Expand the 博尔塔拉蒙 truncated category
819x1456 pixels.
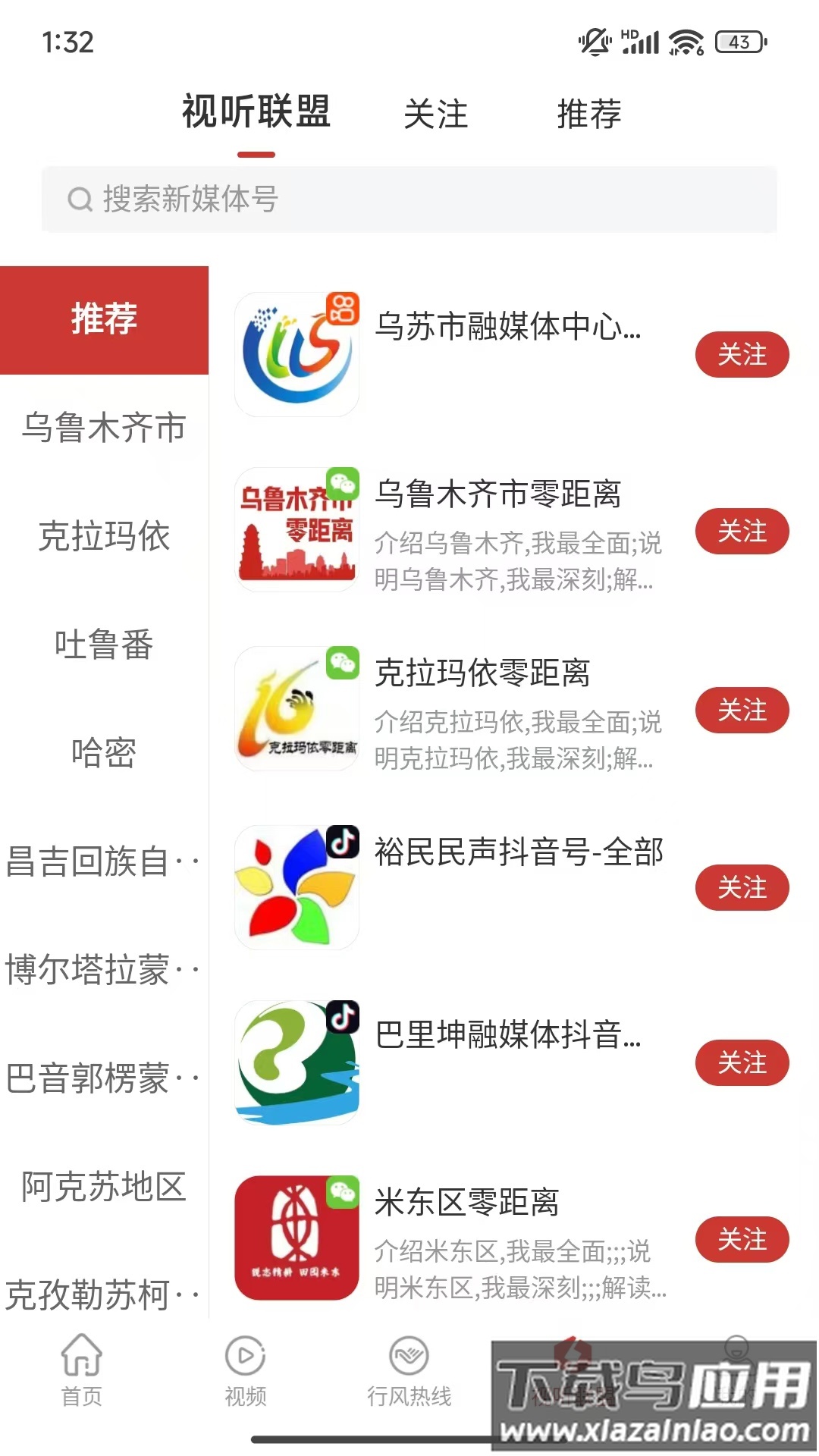tap(102, 970)
